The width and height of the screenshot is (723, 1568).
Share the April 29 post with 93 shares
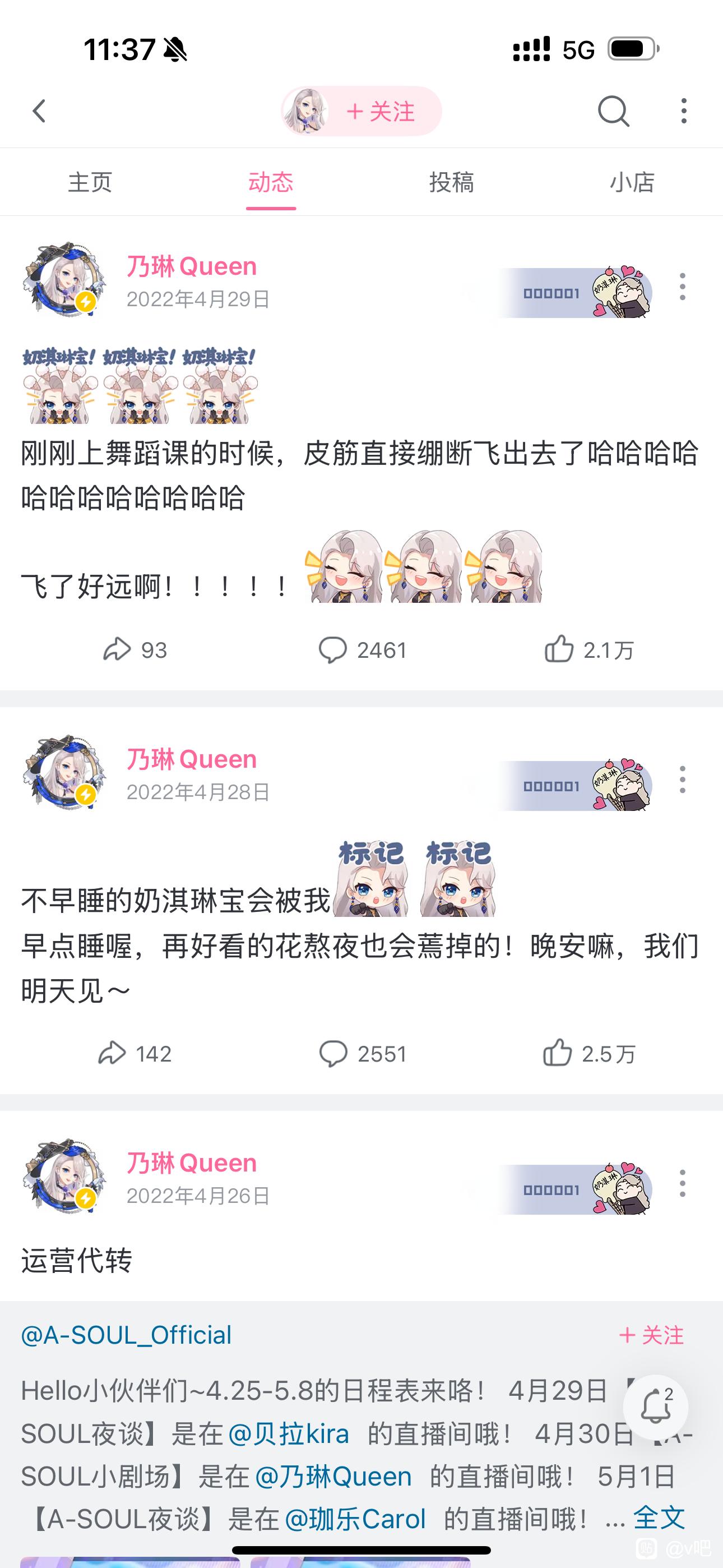tap(135, 650)
